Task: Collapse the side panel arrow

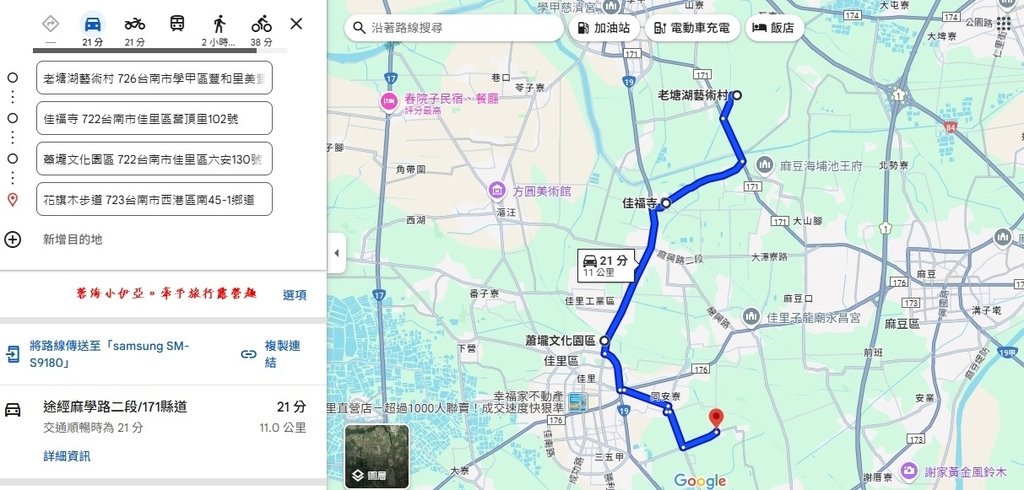Action: point(336,254)
